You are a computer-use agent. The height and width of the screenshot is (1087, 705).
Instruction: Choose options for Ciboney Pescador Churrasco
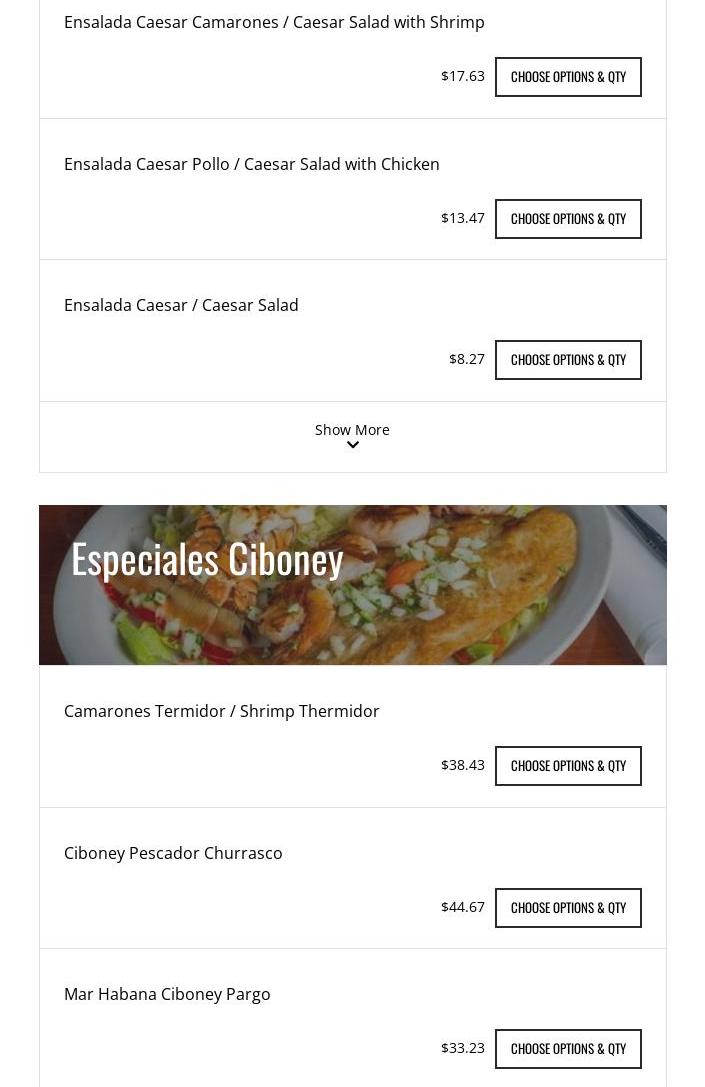(568, 908)
